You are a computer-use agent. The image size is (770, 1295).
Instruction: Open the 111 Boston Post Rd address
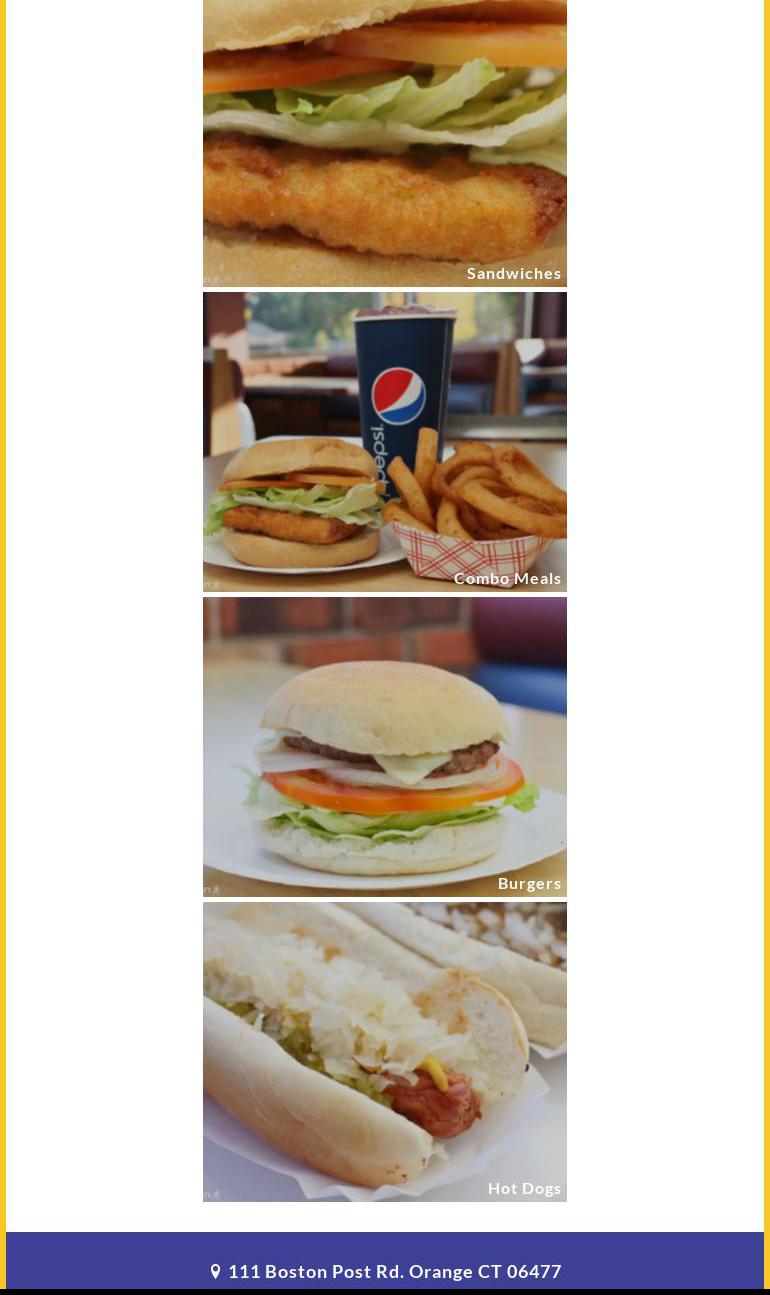pos(394,1271)
